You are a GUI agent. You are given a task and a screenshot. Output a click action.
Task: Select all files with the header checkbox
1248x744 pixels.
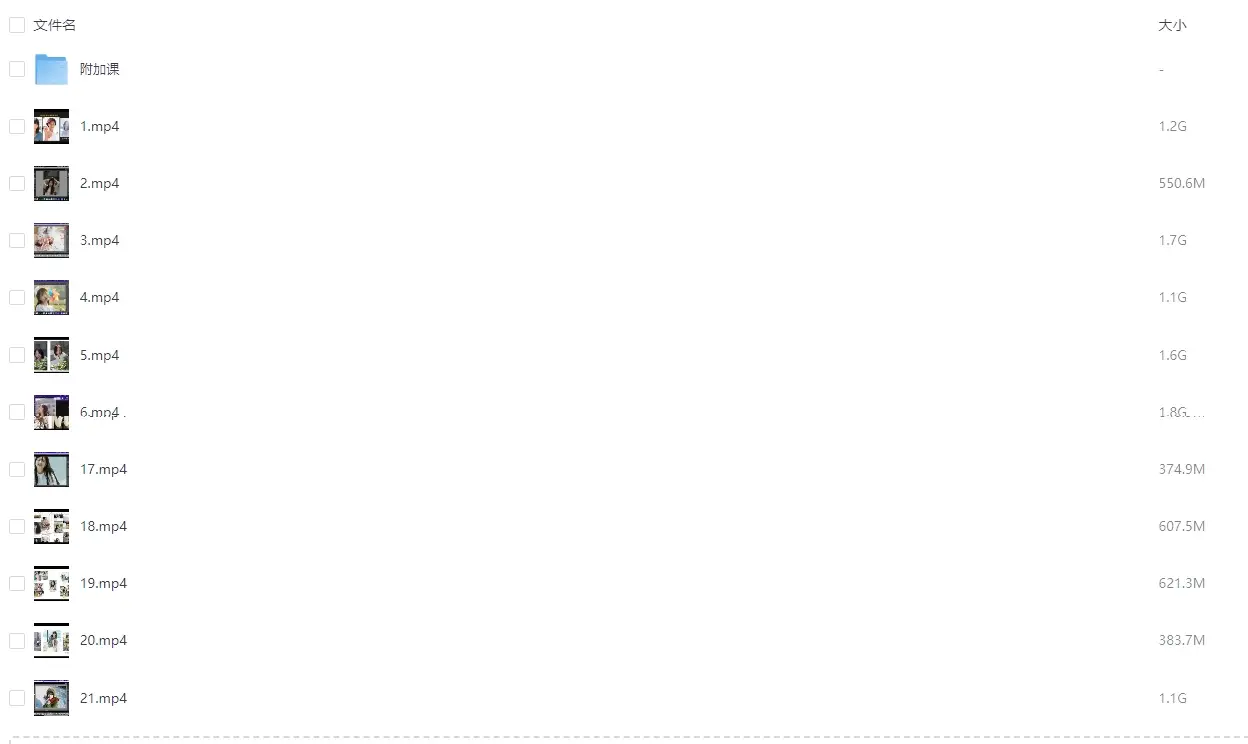[17, 25]
